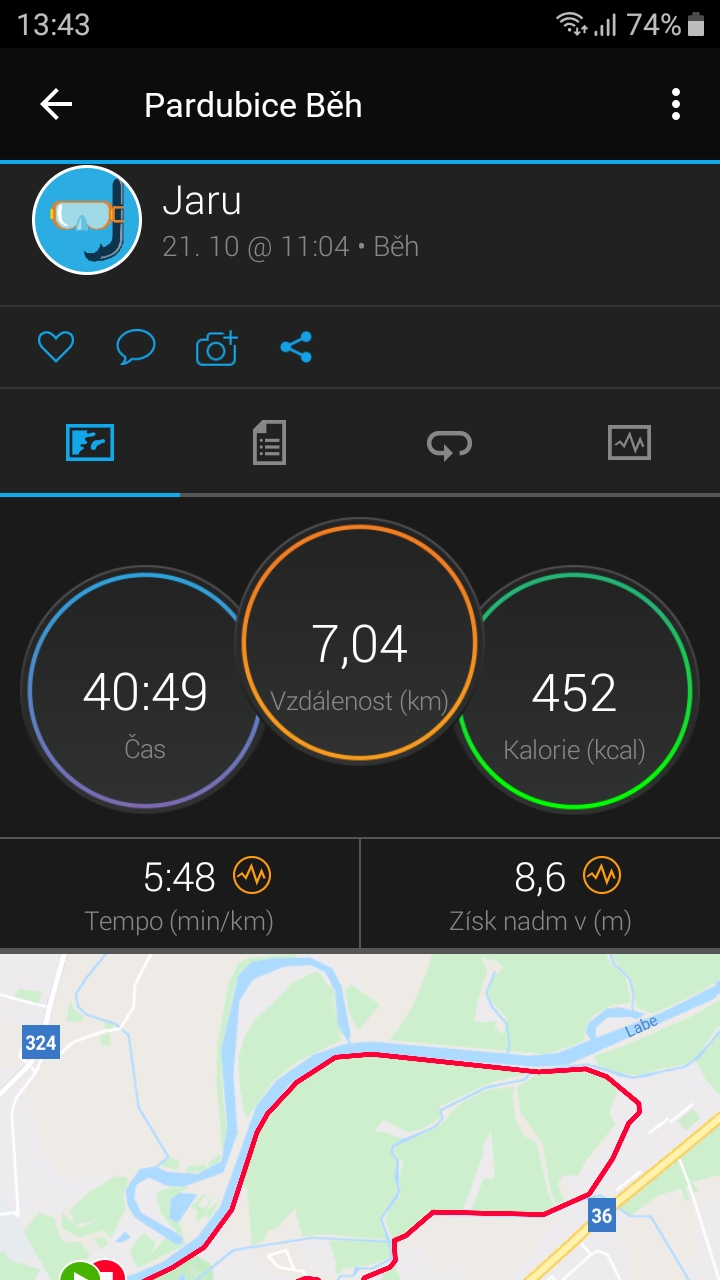Open the comment bubble icon
This screenshot has width=720, height=1280.
click(x=136, y=347)
